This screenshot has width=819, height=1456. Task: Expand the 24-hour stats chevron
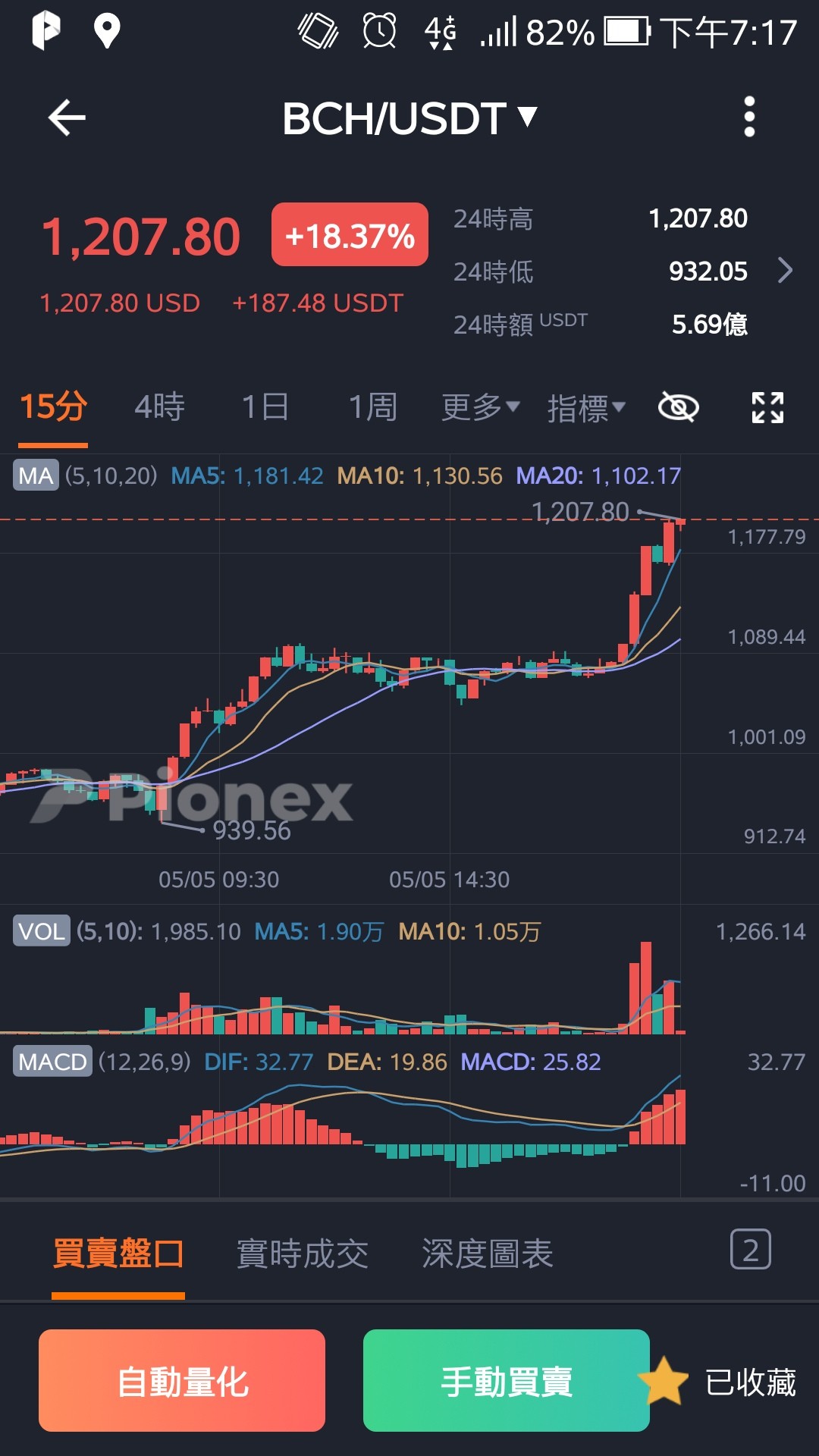[x=786, y=270]
